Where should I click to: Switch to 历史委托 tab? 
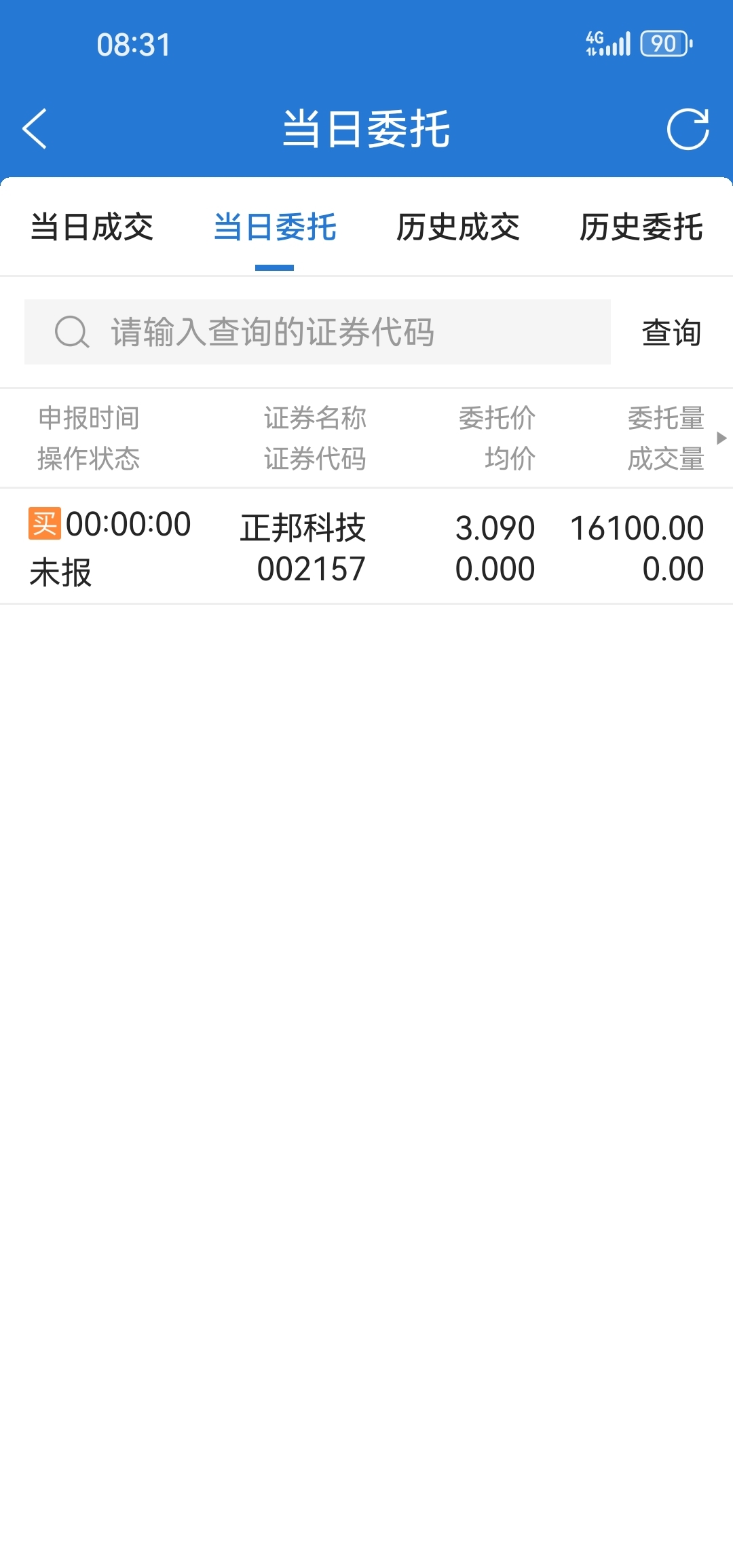click(641, 227)
